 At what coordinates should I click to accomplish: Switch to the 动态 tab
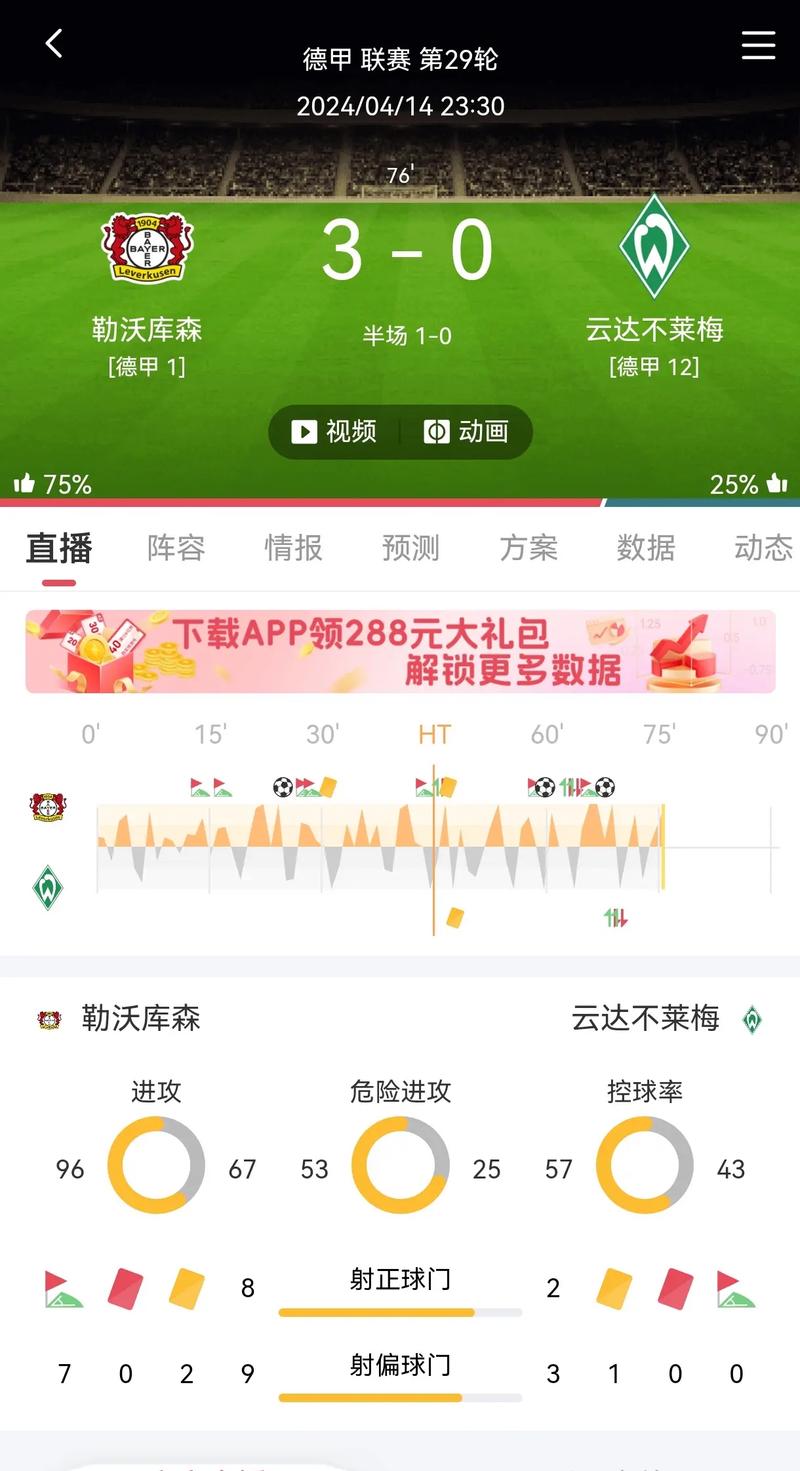coord(762,548)
